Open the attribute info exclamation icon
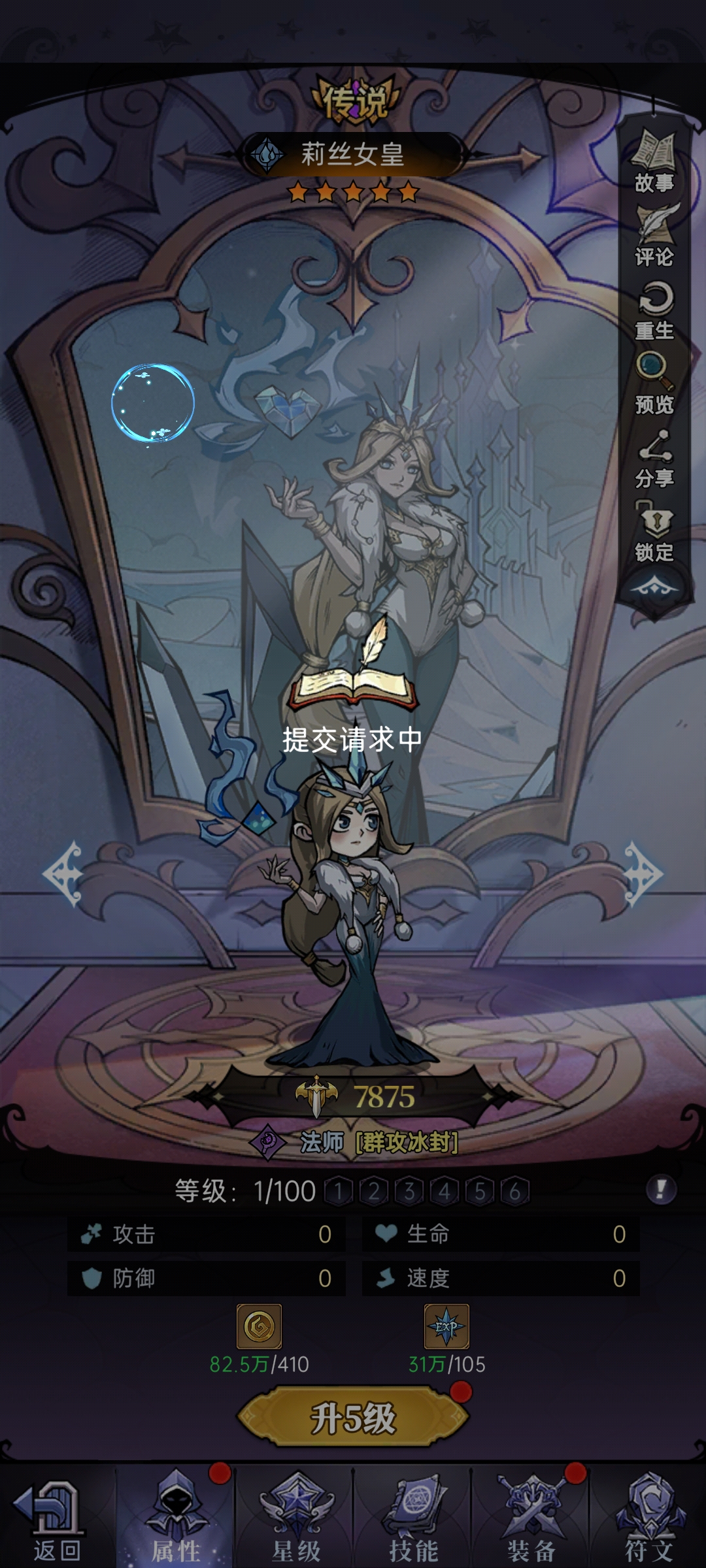 (x=661, y=1190)
